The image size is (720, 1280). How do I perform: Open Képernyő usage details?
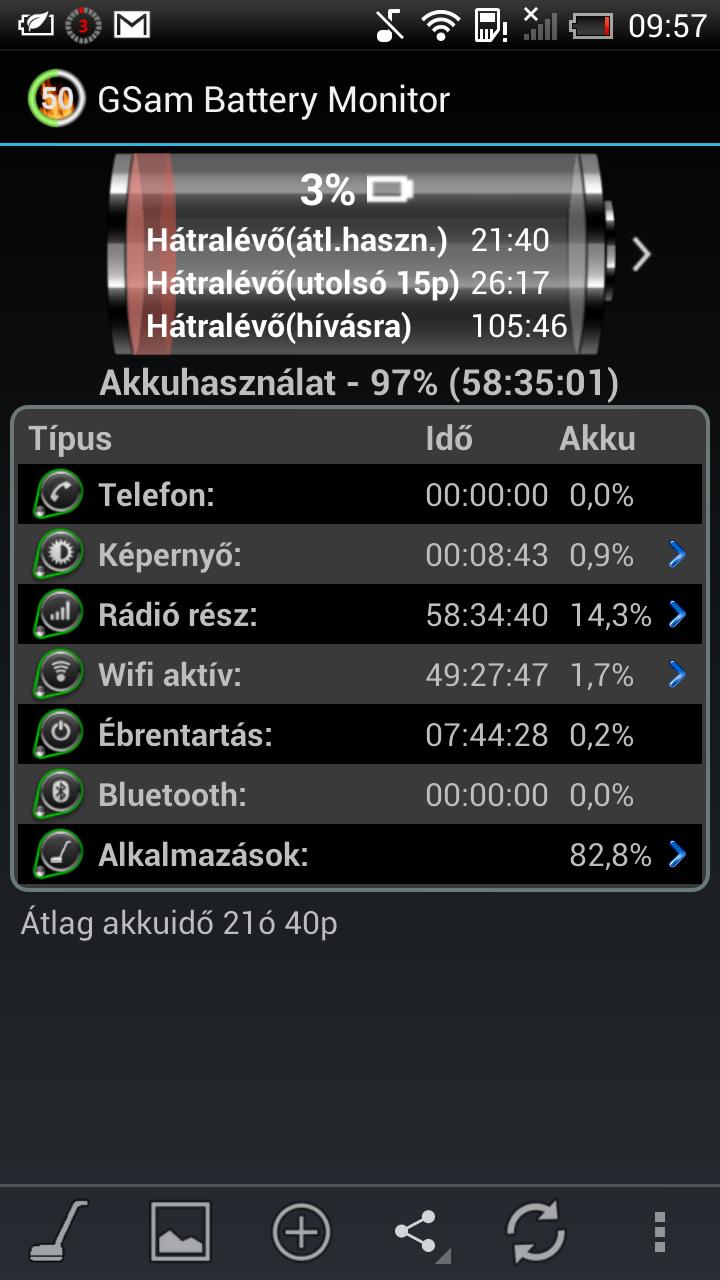(x=360, y=554)
